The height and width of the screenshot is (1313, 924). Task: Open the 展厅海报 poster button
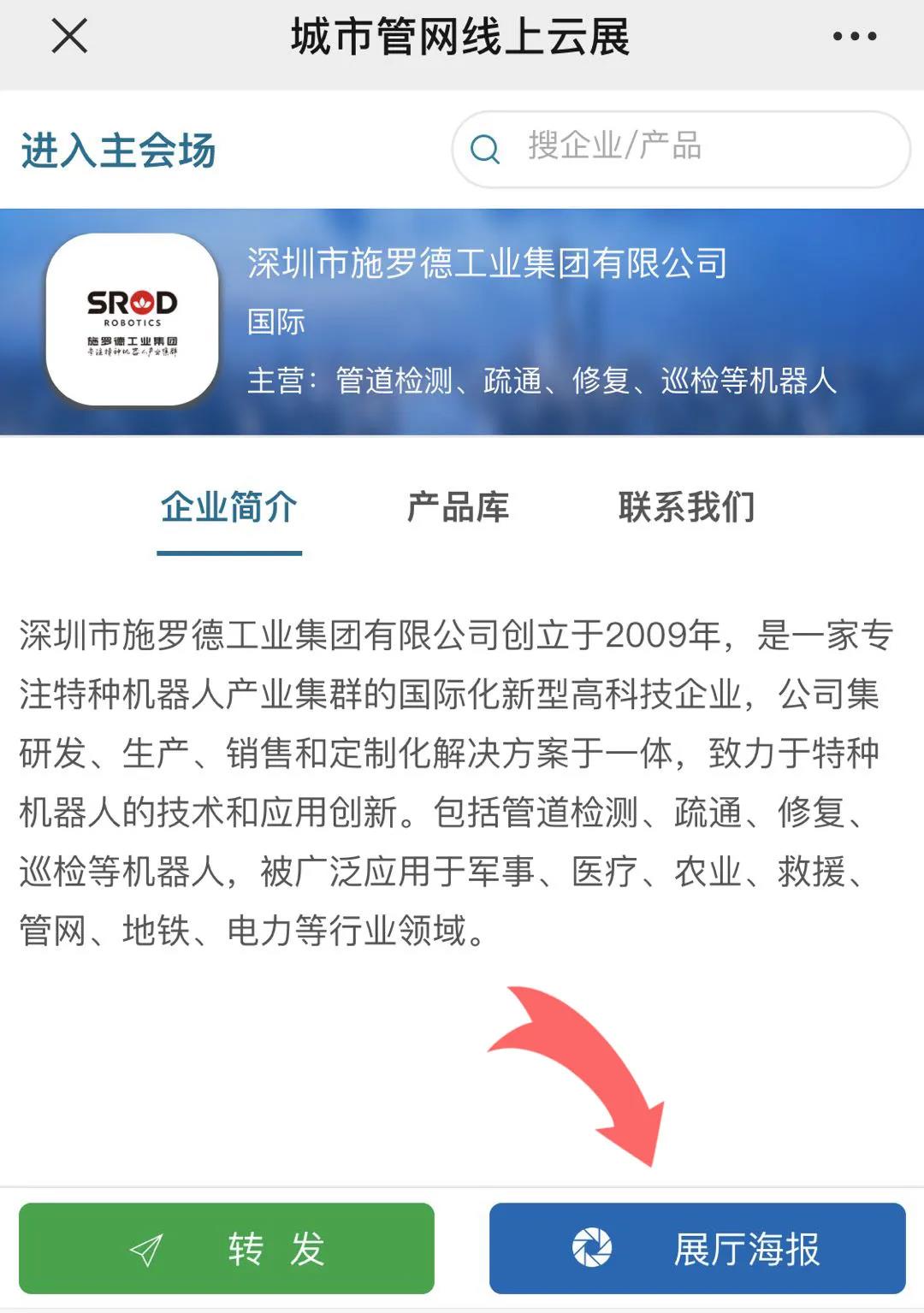pyautogui.click(x=696, y=1248)
